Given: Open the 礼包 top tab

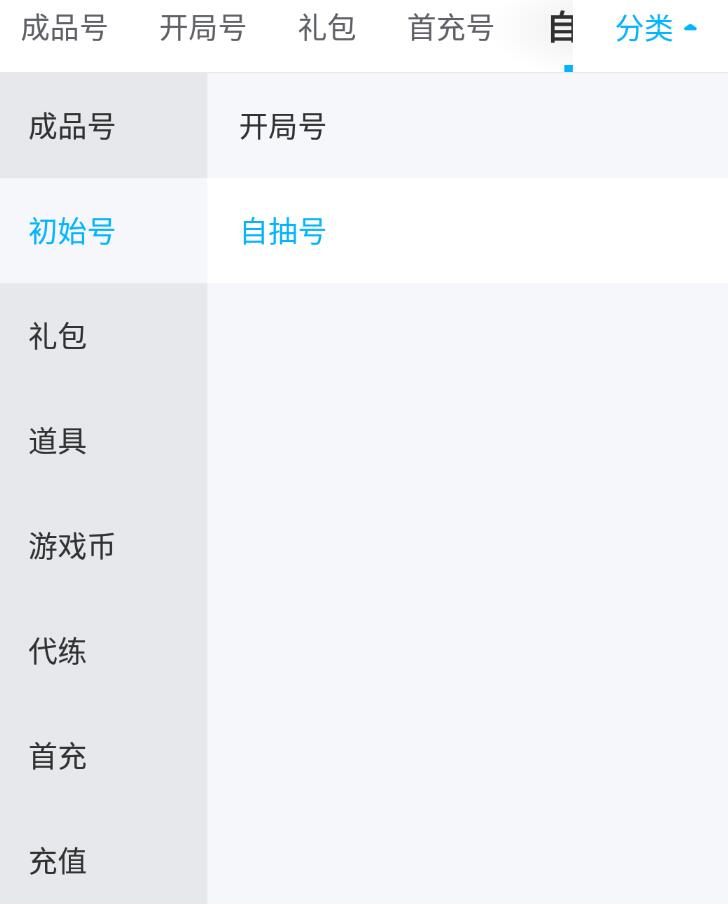Looking at the screenshot, I should pos(327,28).
